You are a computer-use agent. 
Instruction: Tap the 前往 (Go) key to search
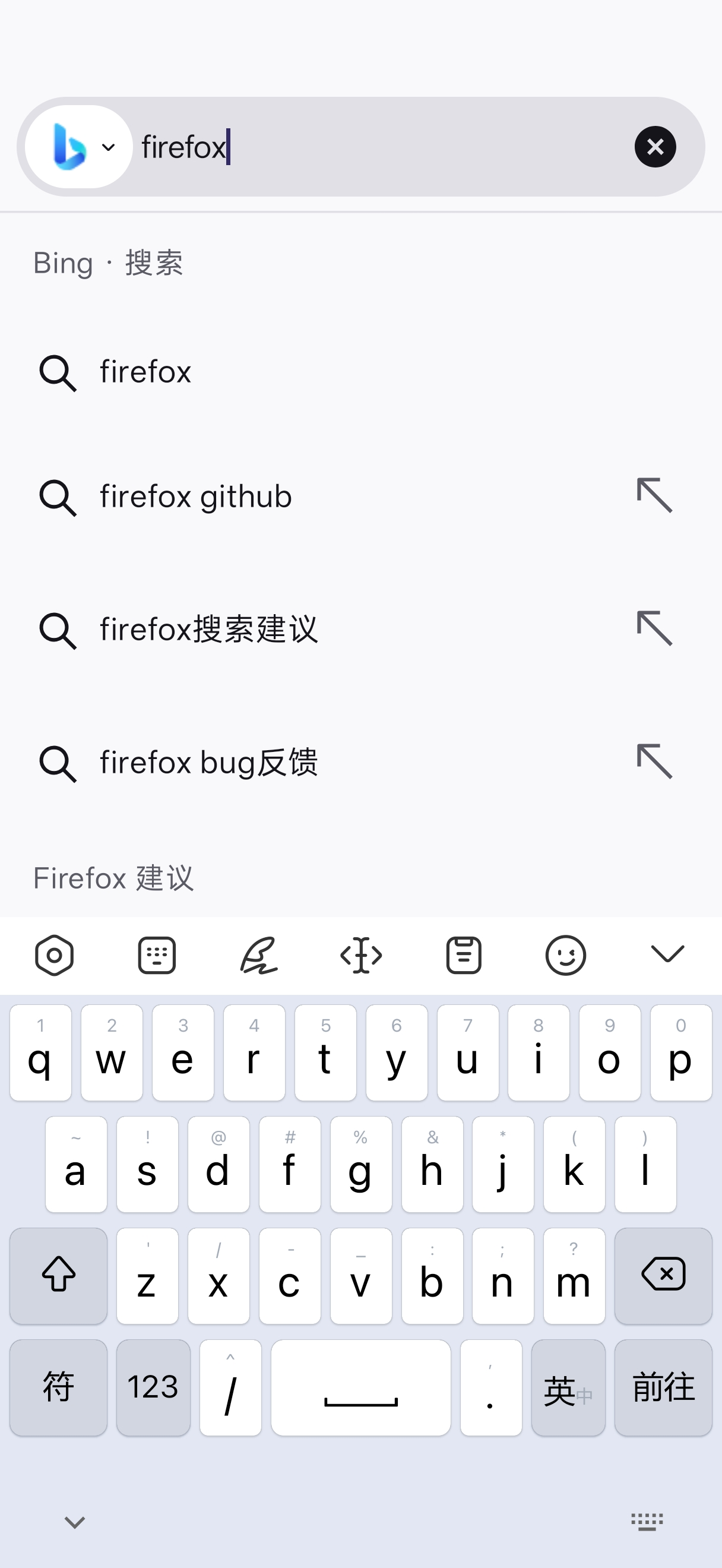coord(663,1387)
